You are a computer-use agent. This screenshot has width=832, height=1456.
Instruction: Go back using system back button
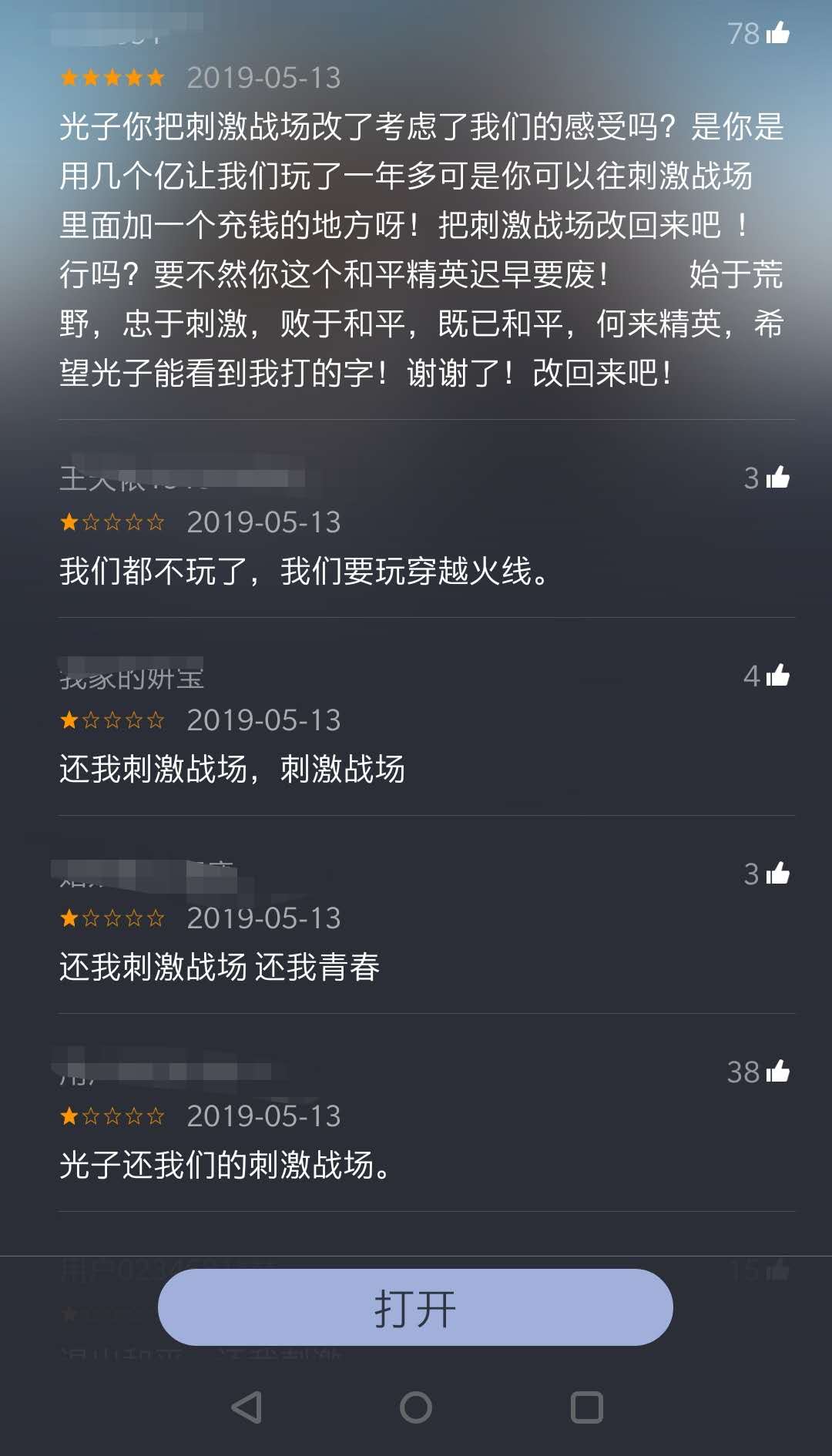click(247, 1407)
